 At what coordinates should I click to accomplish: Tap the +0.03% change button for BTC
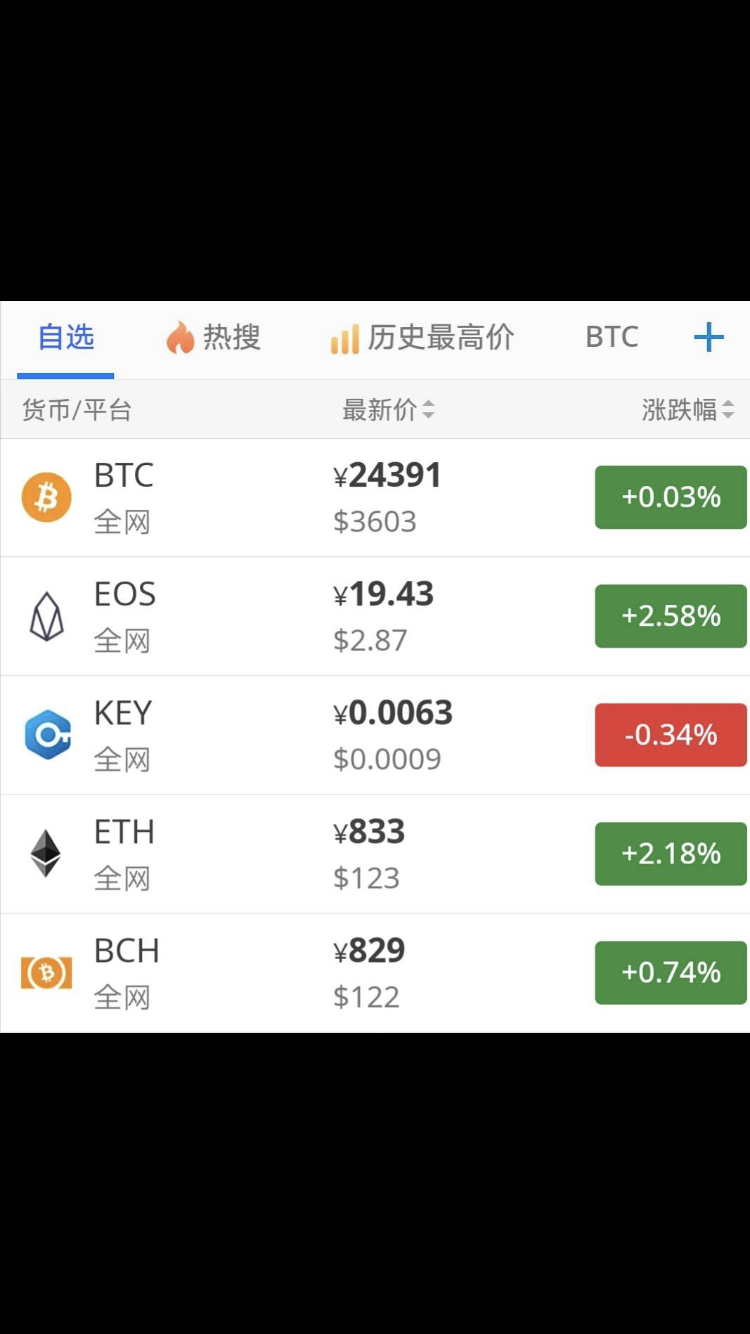coord(671,497)
